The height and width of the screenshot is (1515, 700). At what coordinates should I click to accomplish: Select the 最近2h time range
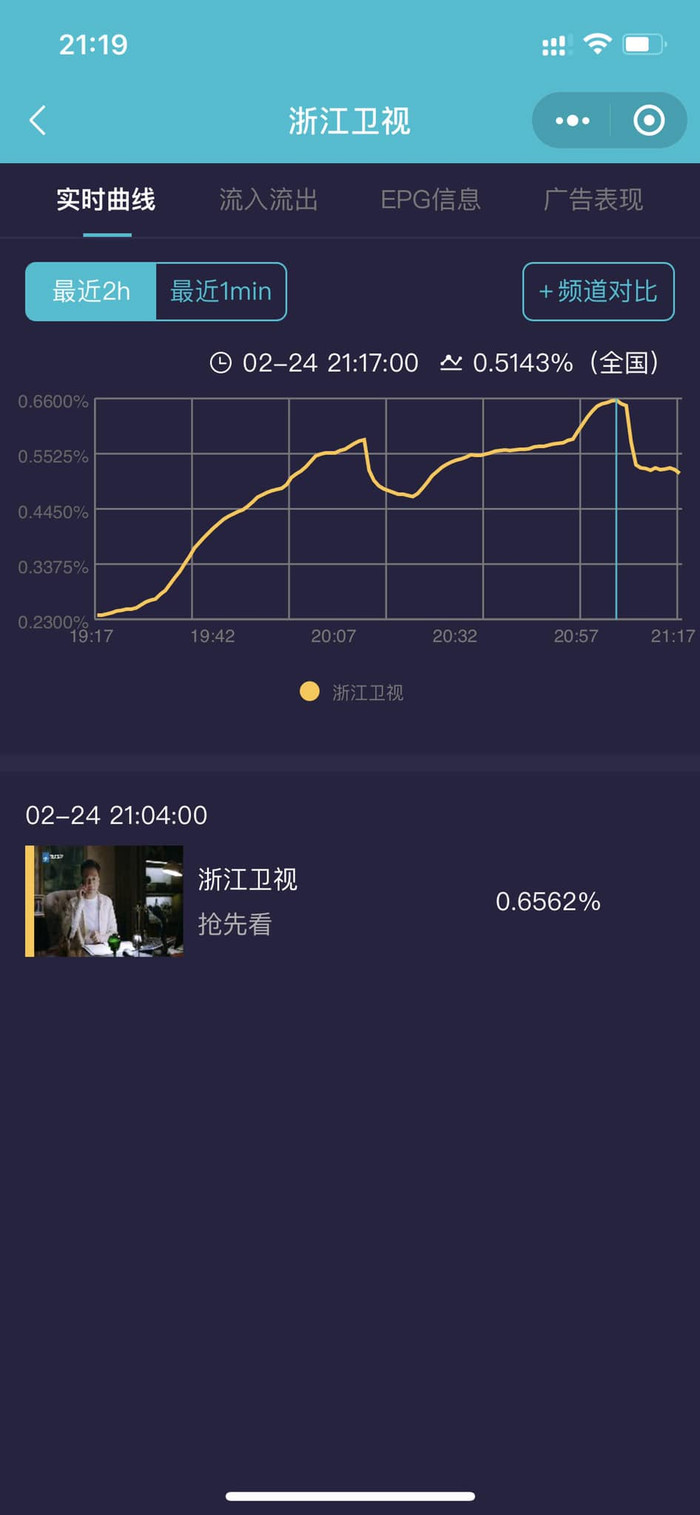pos(91,292)
